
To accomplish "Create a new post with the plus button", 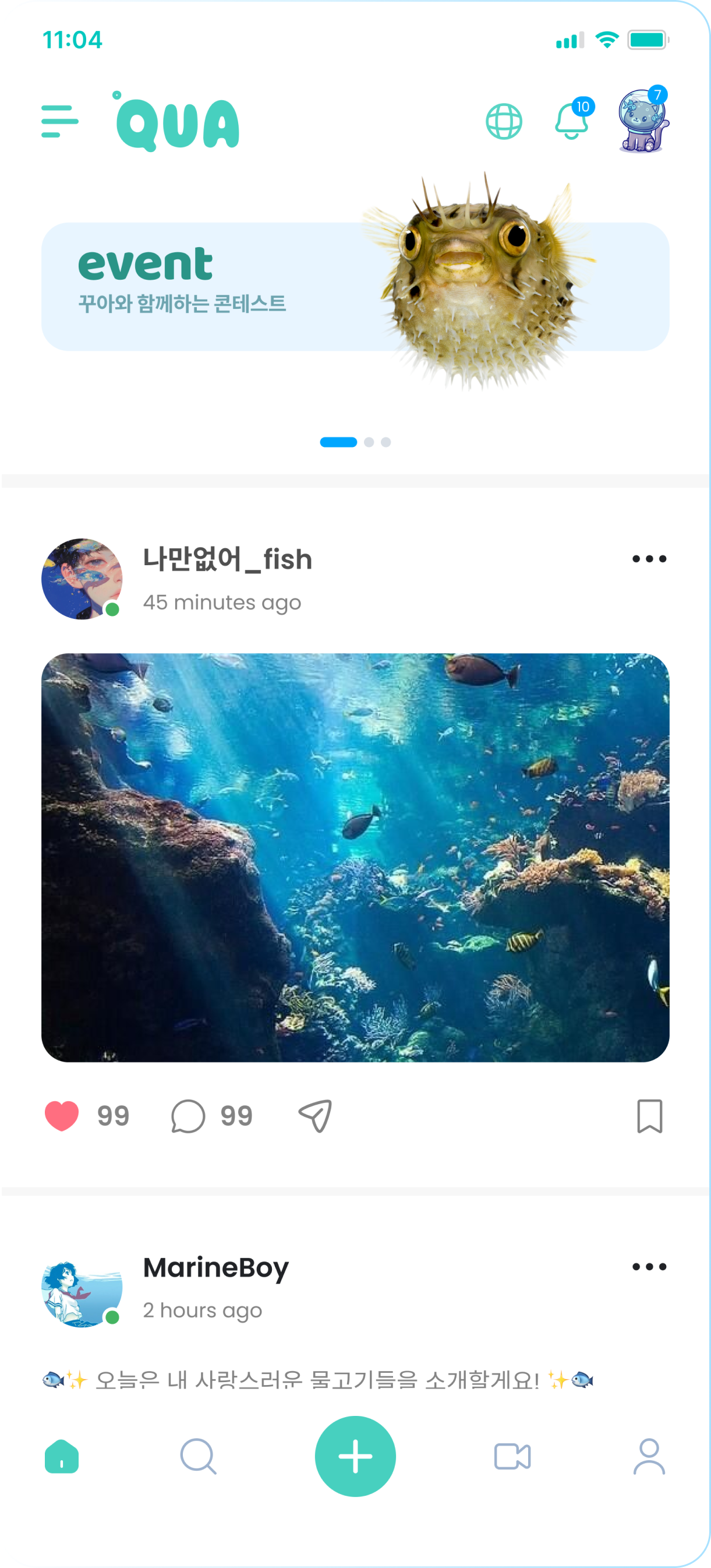I will tap(355, 1458).
